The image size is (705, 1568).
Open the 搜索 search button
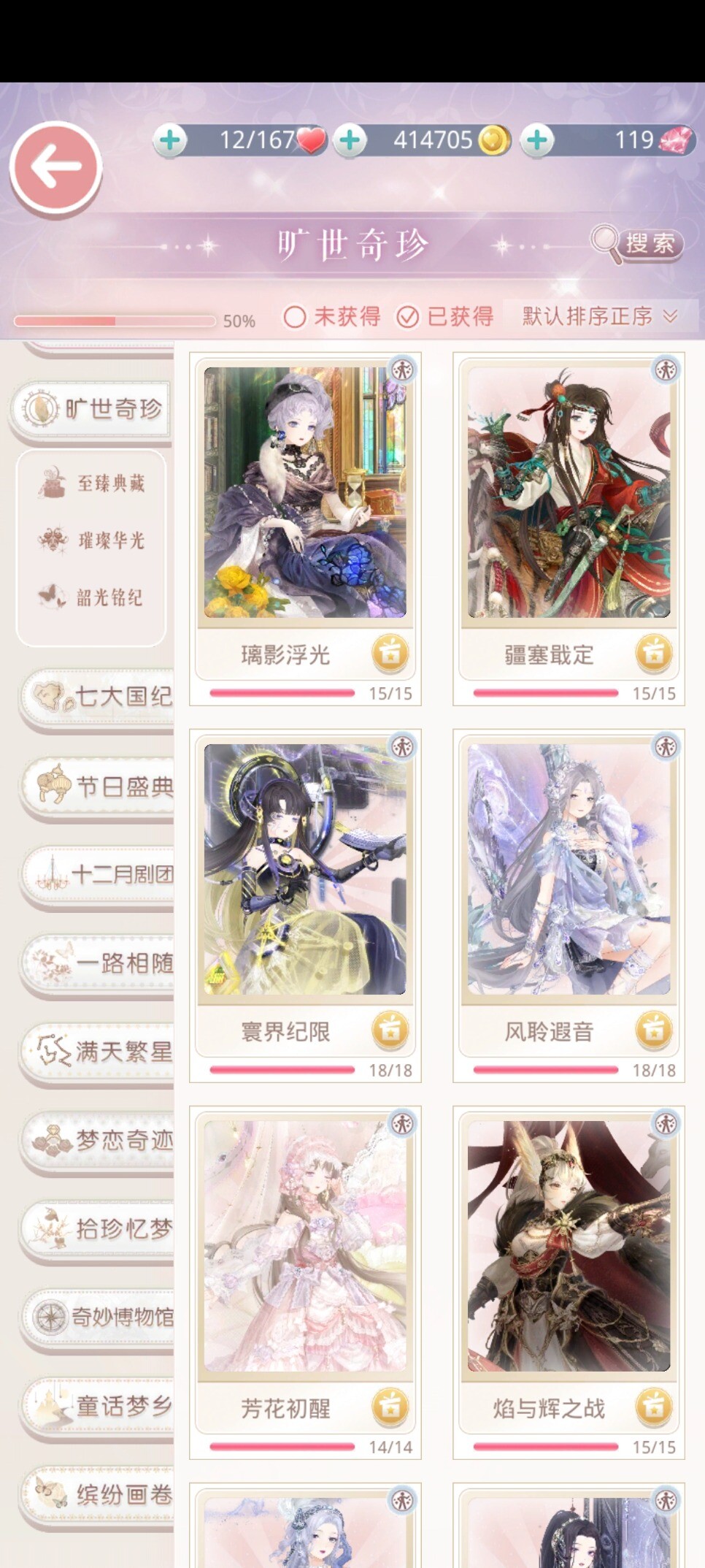pos(637,243)
